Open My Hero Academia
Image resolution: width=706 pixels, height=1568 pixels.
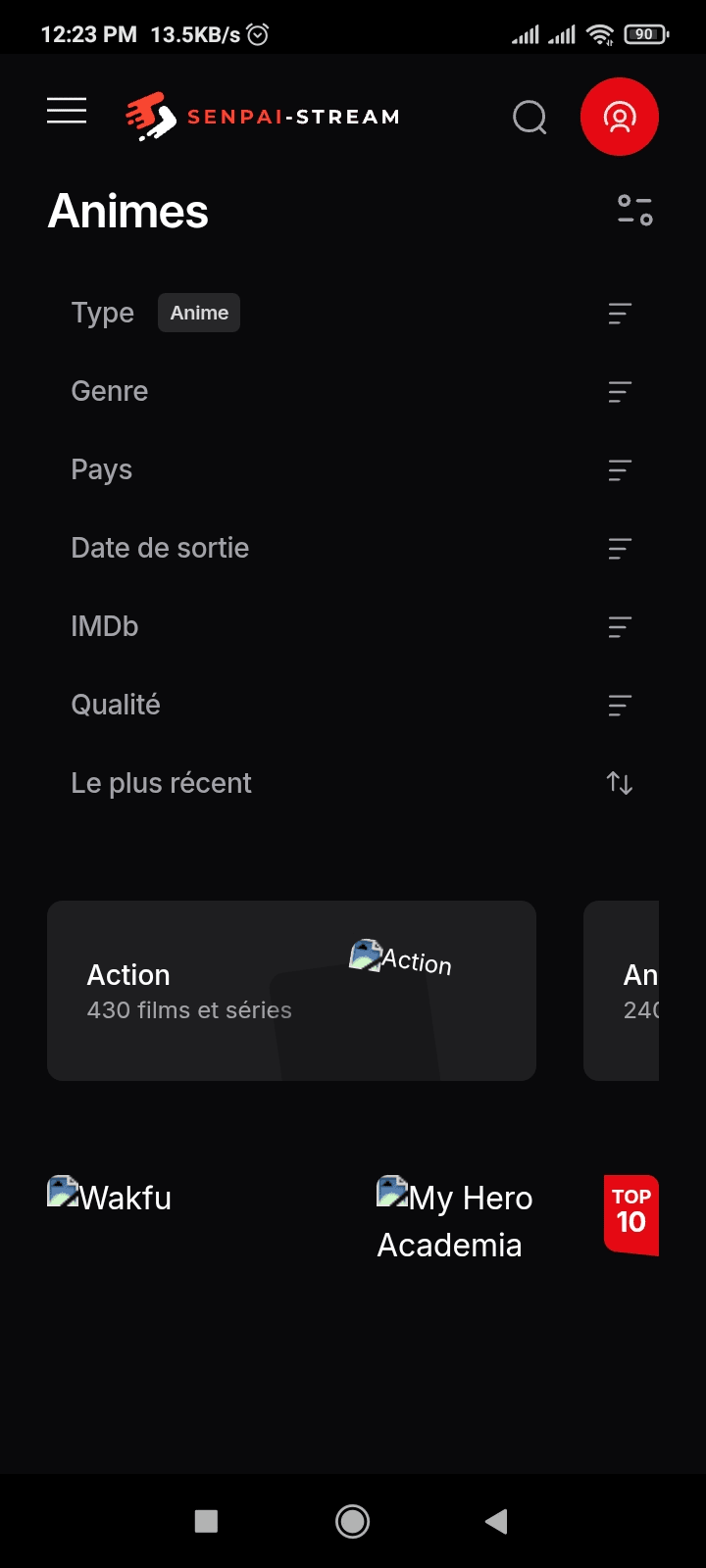(x=455, y=1220)
